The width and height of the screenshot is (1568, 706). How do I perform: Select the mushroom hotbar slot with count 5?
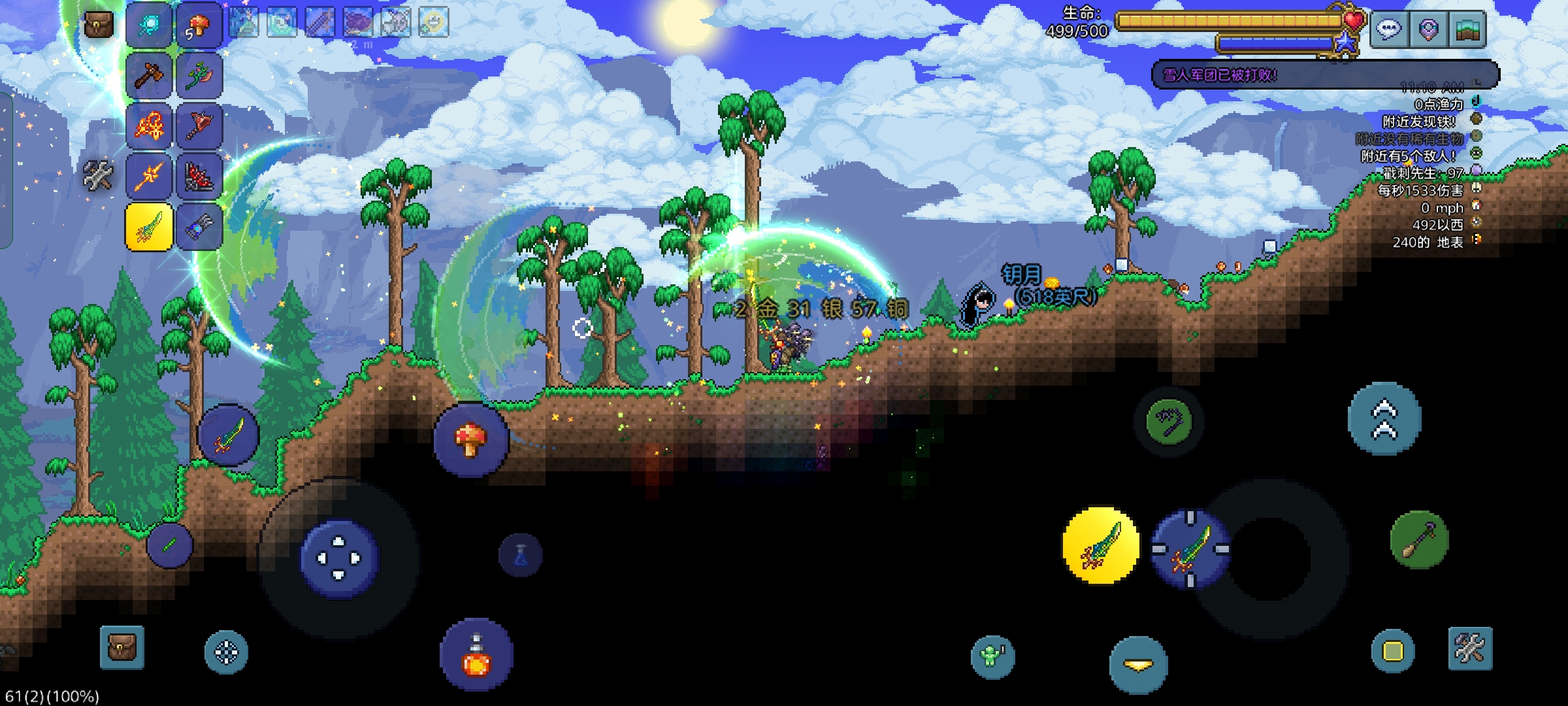pyautogui.click(x=199, y=26)
